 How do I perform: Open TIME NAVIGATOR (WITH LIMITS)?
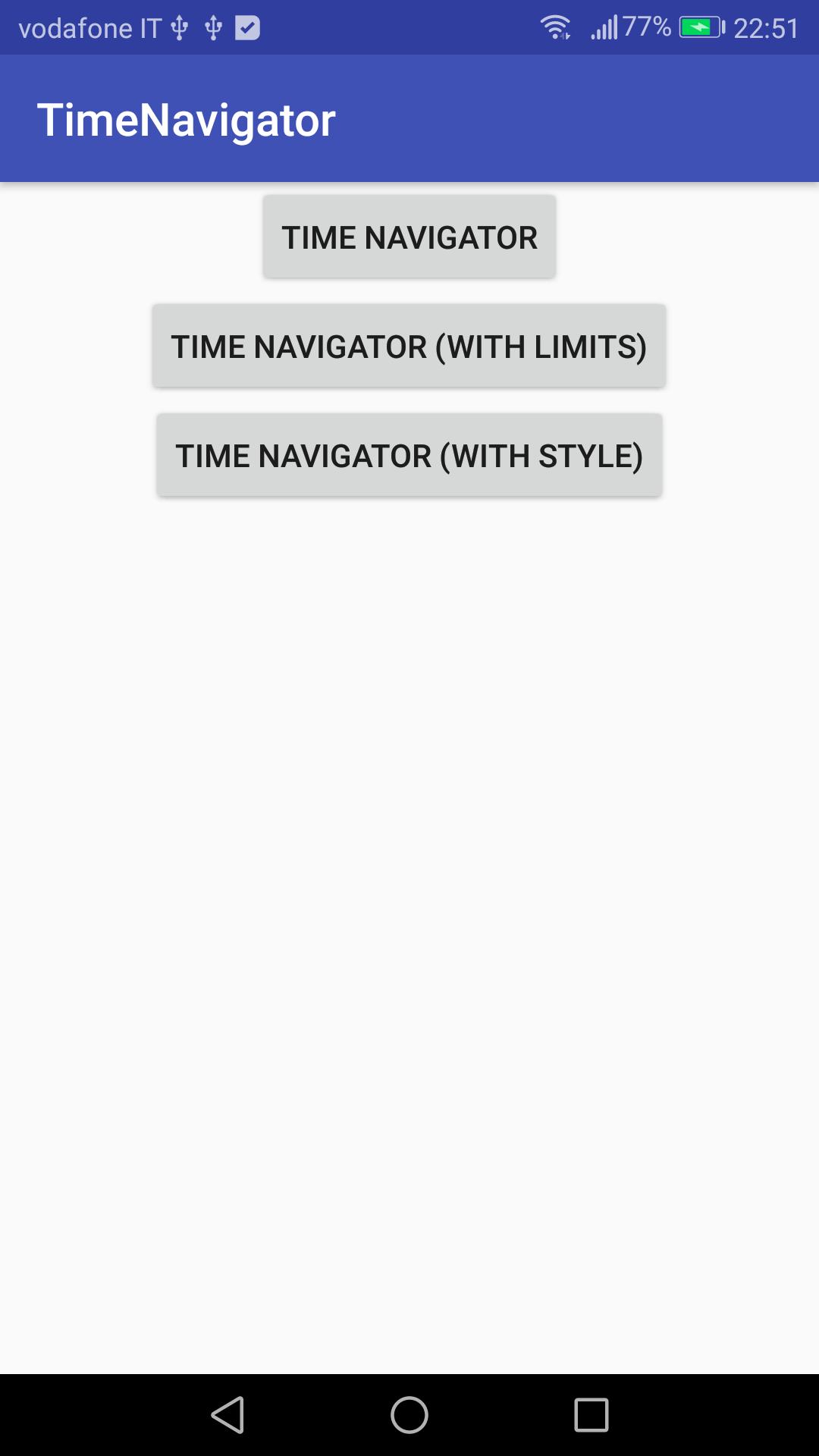point(409,346)
